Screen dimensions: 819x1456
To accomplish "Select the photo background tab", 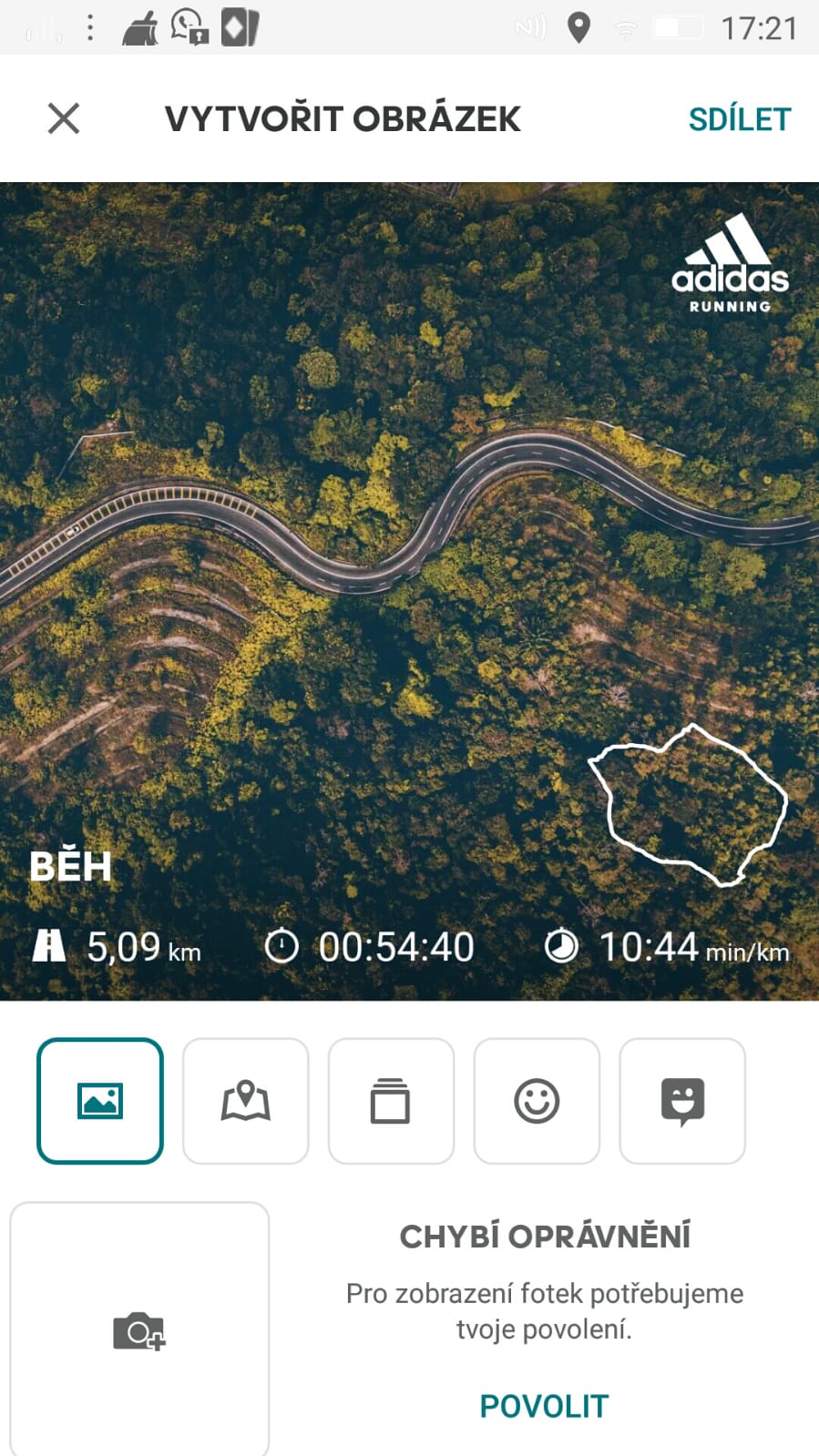I will [100, 1101].
